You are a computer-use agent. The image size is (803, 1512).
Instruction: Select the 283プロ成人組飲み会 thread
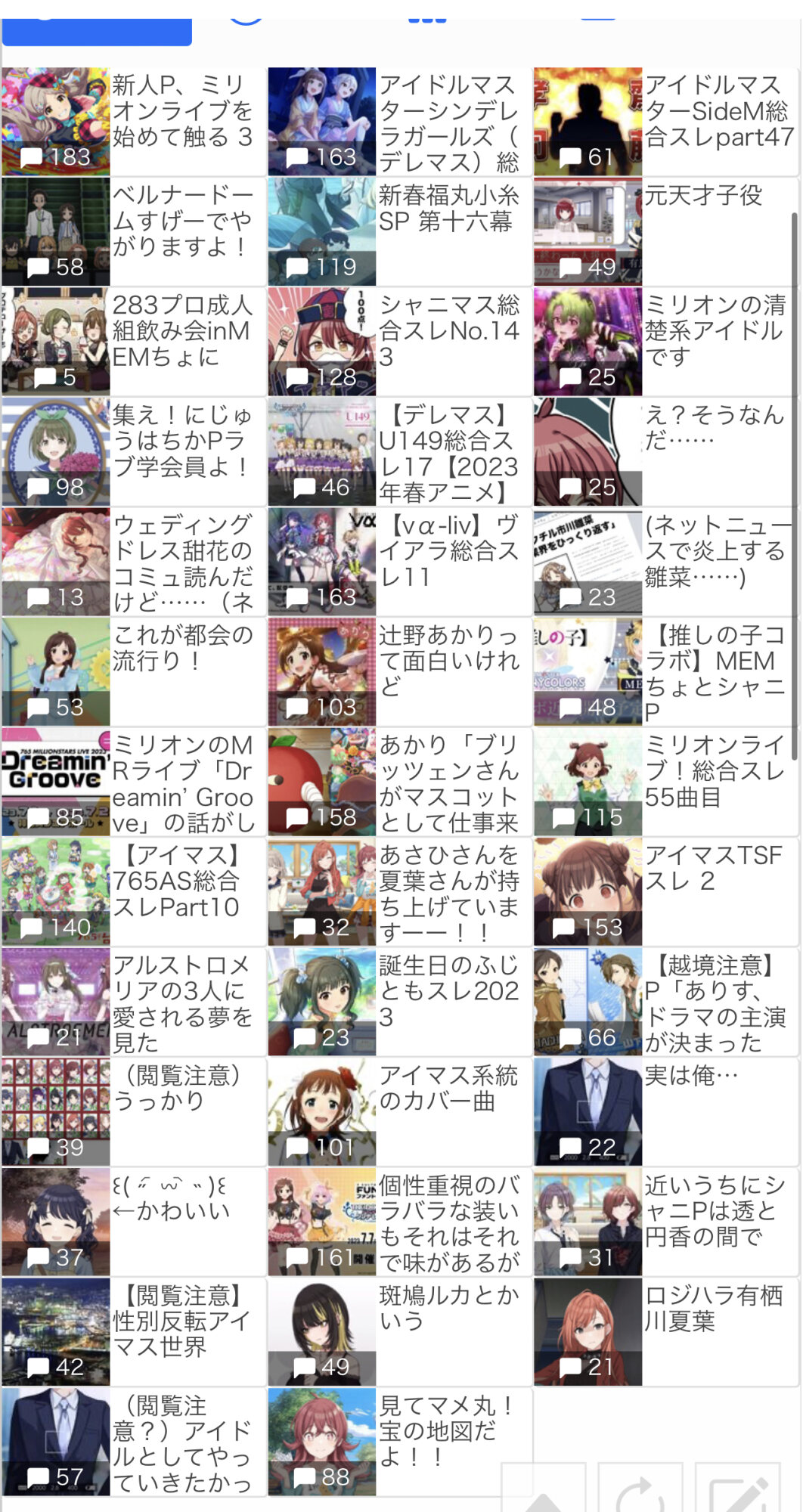point(134,342)
